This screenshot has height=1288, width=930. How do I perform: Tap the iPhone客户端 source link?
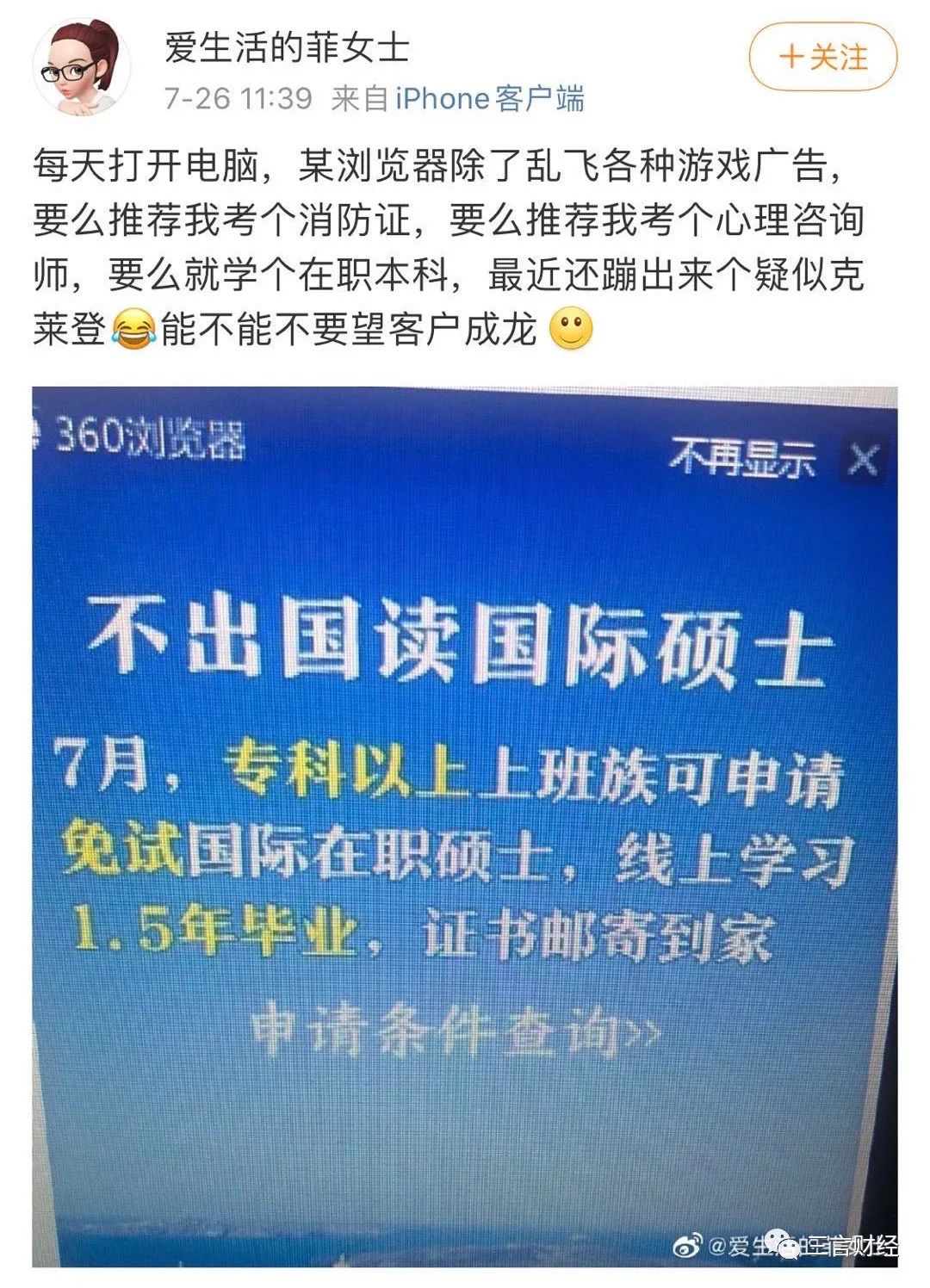[x=489, y=98]
